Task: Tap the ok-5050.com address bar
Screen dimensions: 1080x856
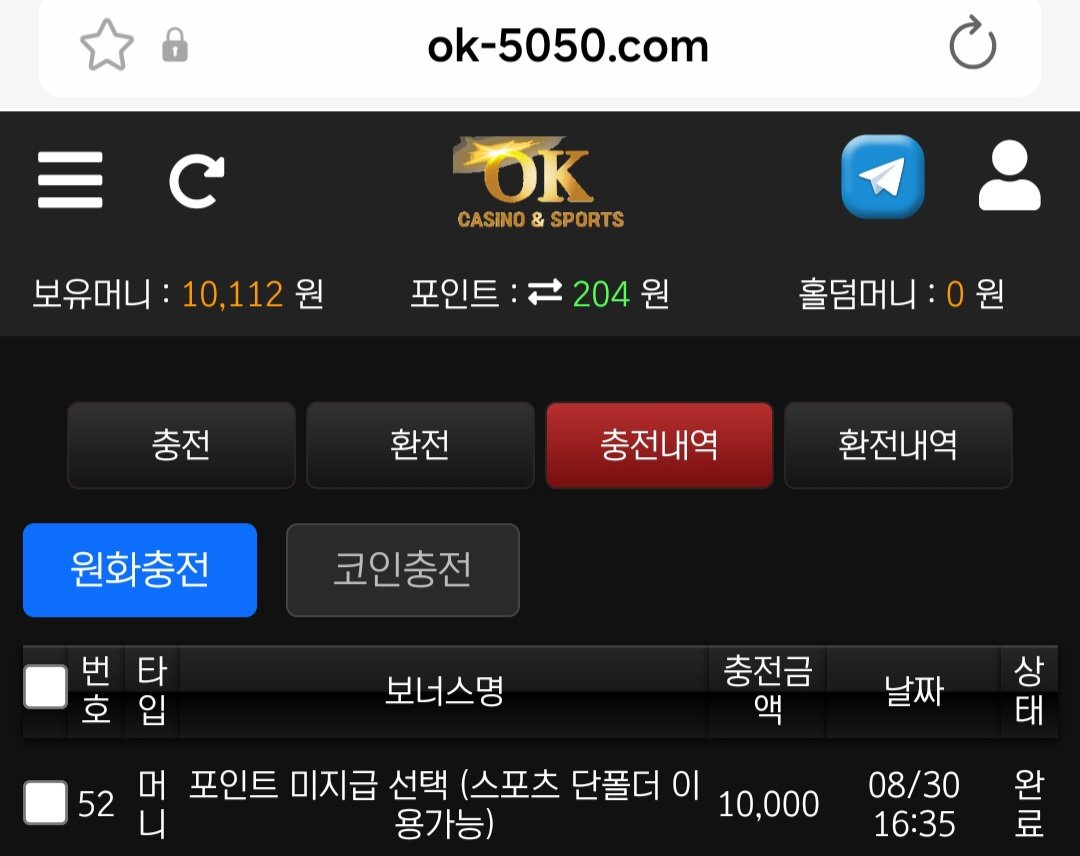Action: point(567,46)
